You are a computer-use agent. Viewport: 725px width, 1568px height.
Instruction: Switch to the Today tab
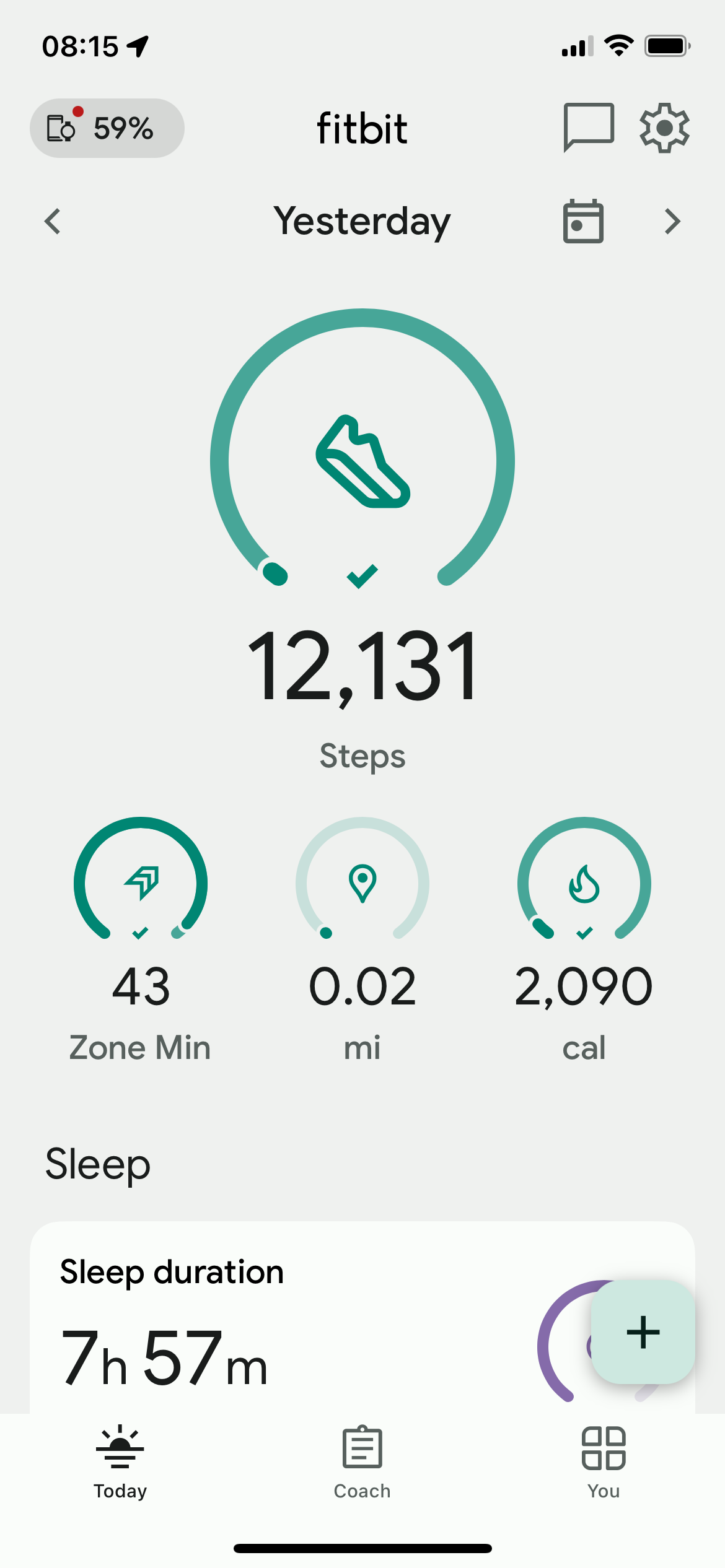pos(120,1461)
